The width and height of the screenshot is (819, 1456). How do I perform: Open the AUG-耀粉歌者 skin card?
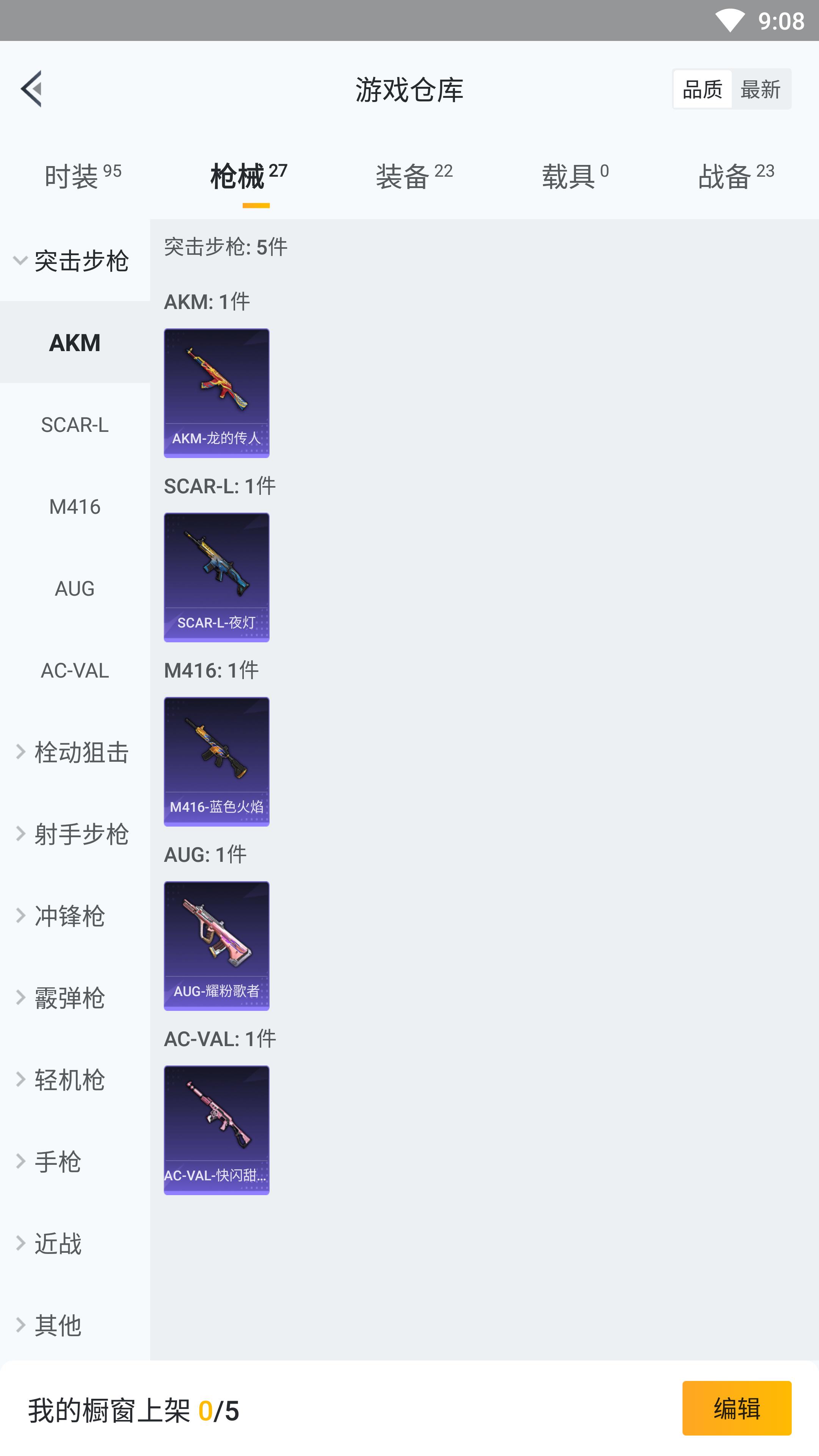(x=217, y=946)
